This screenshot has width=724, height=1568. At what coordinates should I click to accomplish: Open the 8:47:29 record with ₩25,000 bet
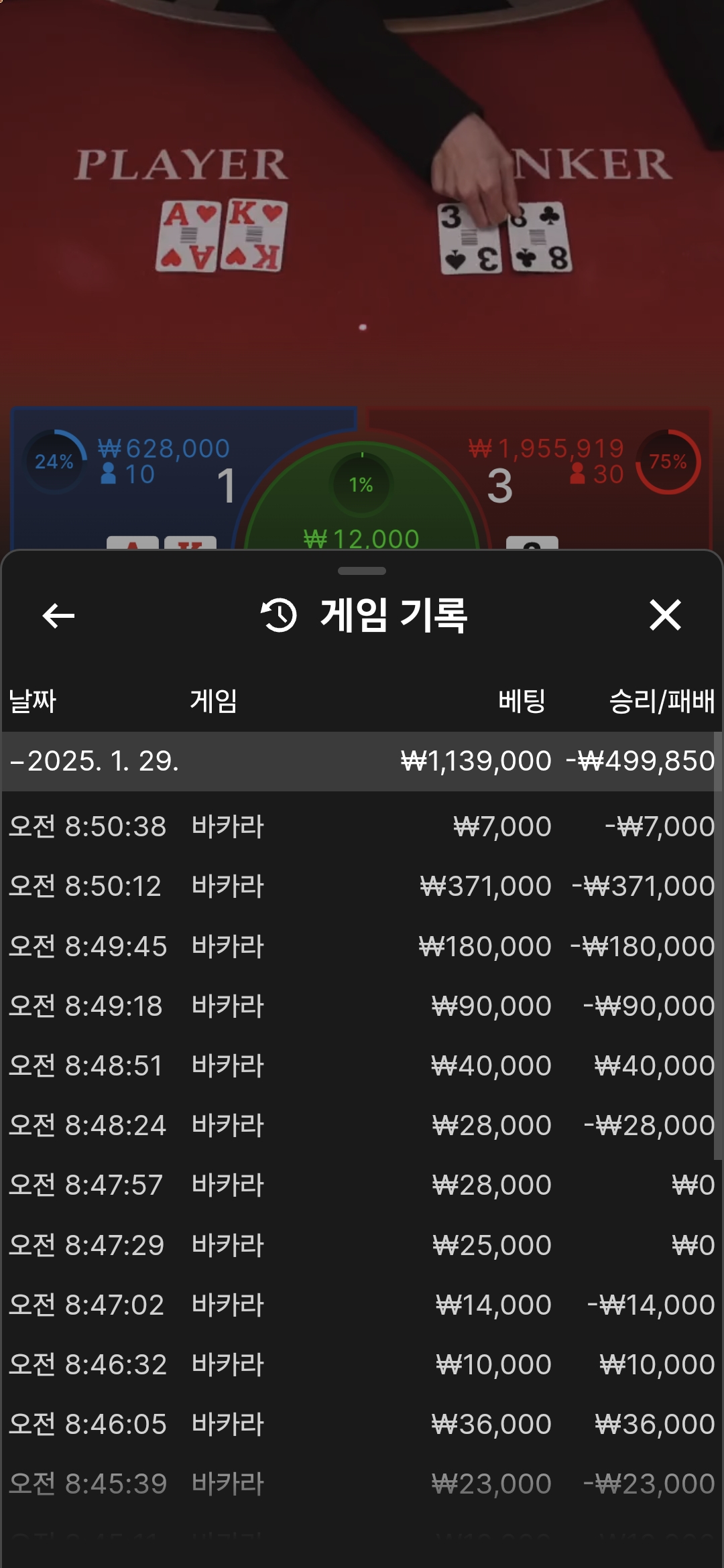coord(362,1245)
